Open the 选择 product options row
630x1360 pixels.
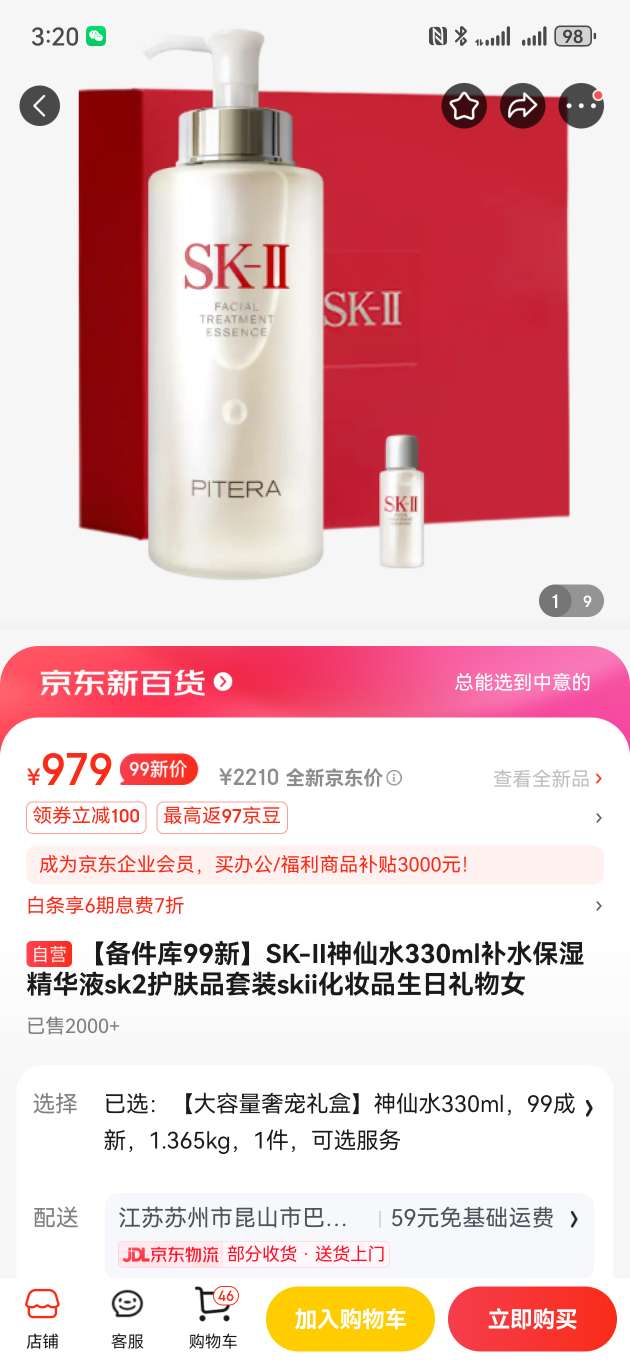[x=340, y=1122]
